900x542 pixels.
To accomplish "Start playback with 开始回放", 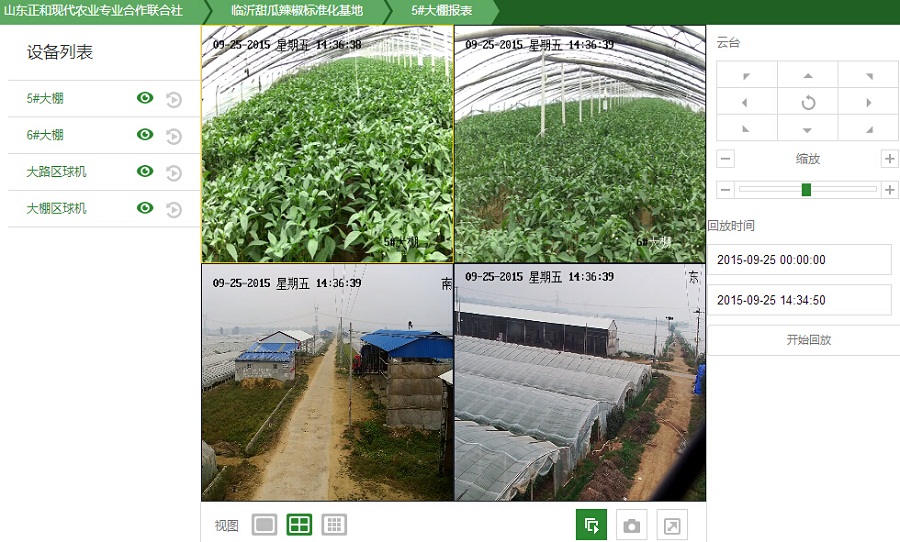I will 808,340.
